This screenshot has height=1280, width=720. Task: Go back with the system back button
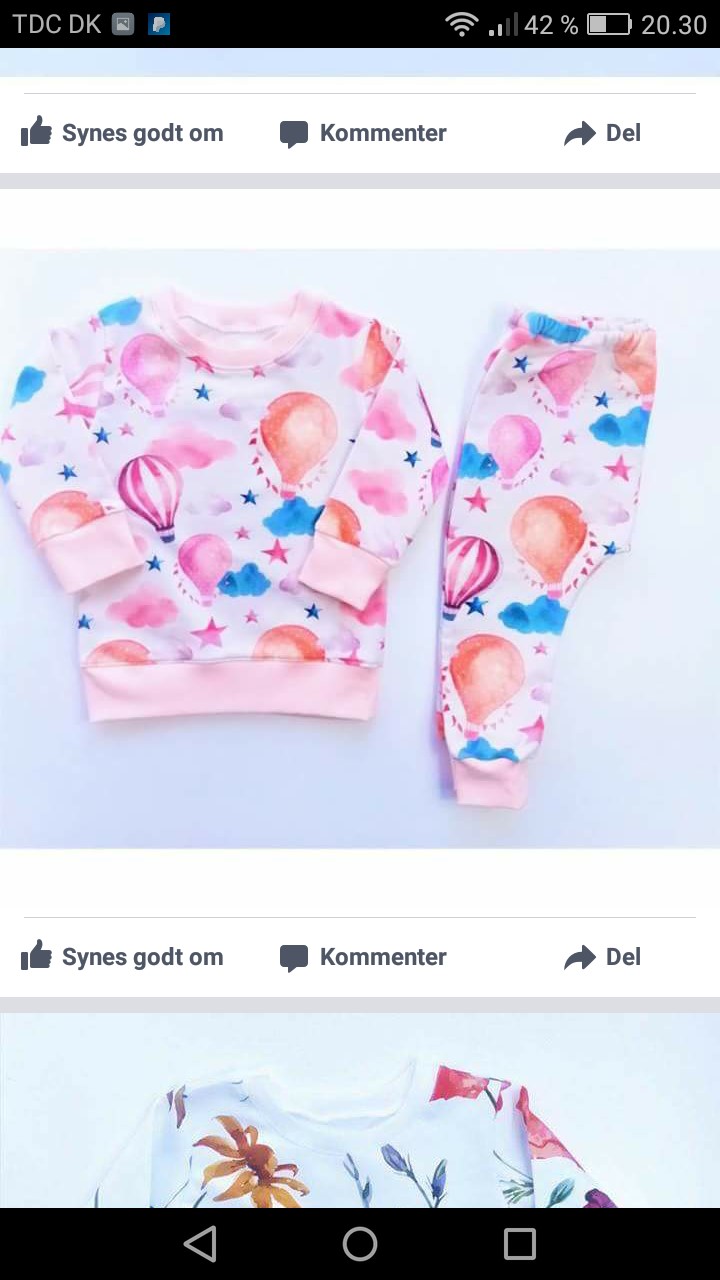pos(200,1244)
